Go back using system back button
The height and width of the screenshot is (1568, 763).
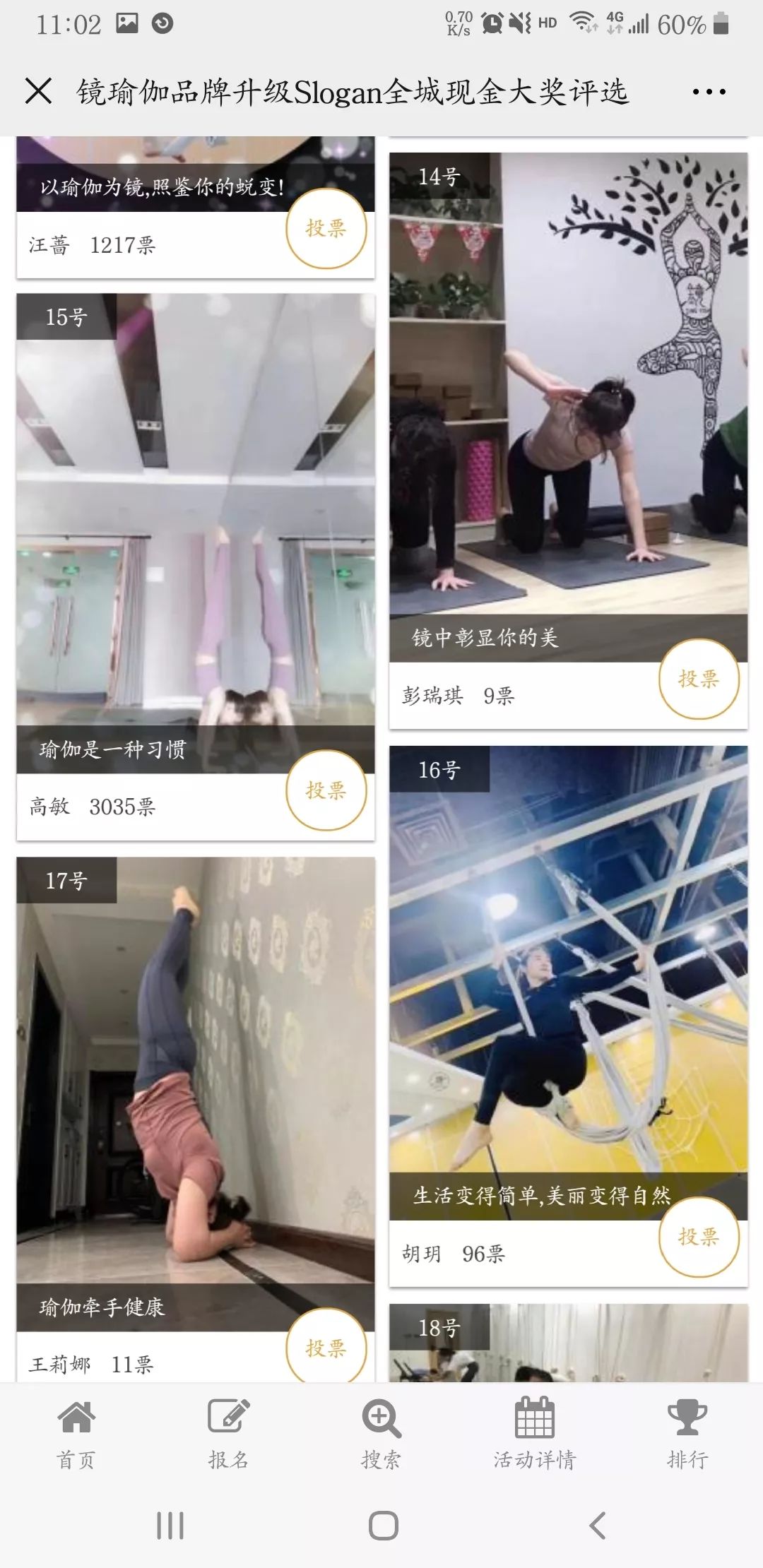tap(598, 1526)
